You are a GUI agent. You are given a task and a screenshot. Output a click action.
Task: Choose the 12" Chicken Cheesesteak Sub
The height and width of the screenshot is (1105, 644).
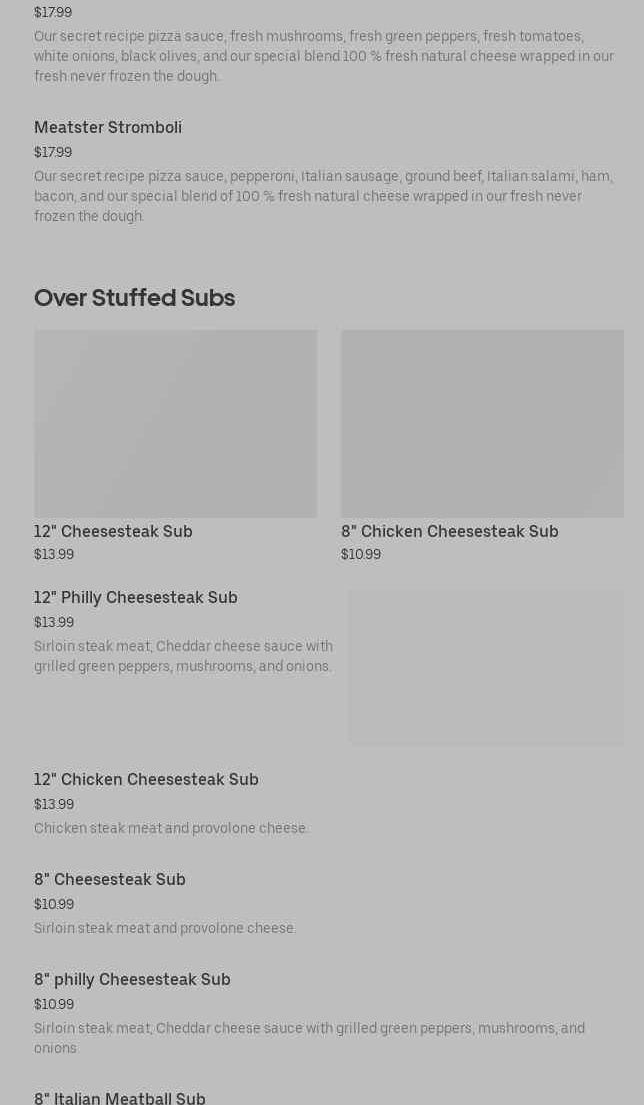328,803
